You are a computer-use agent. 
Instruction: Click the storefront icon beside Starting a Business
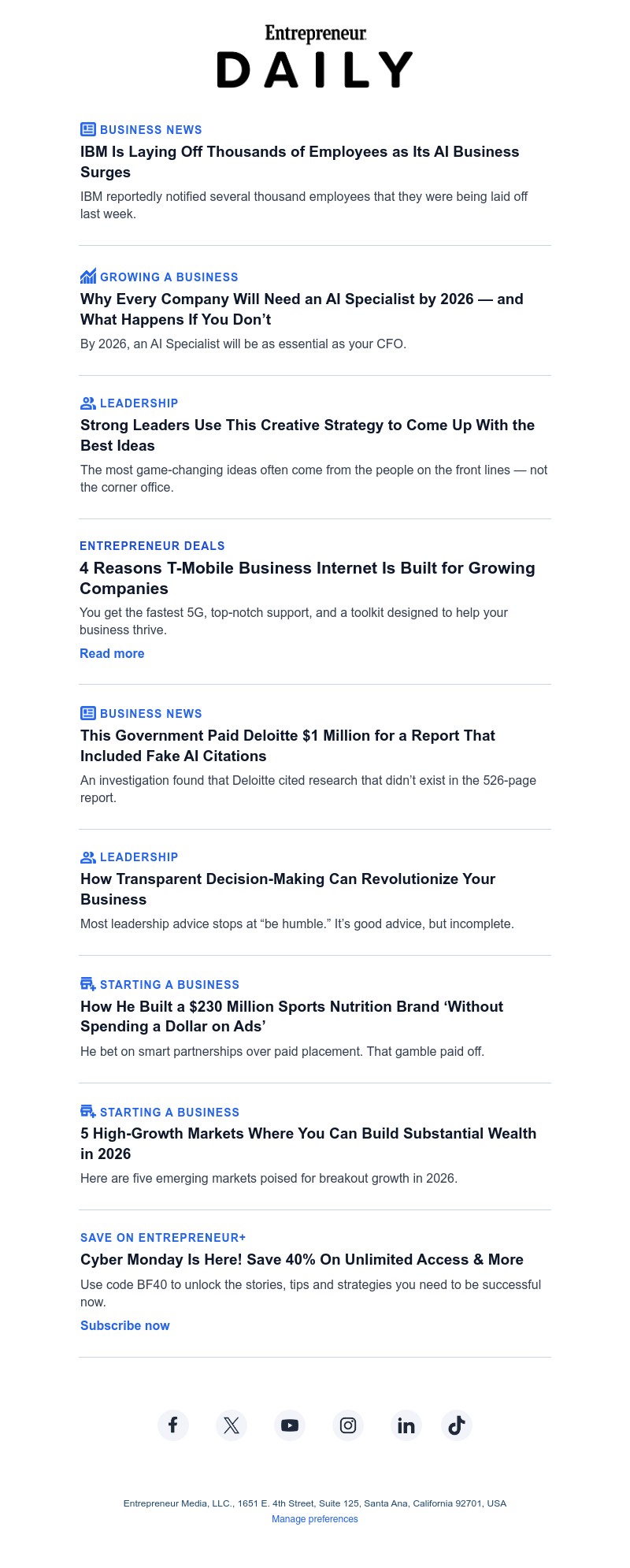[87, 984]
